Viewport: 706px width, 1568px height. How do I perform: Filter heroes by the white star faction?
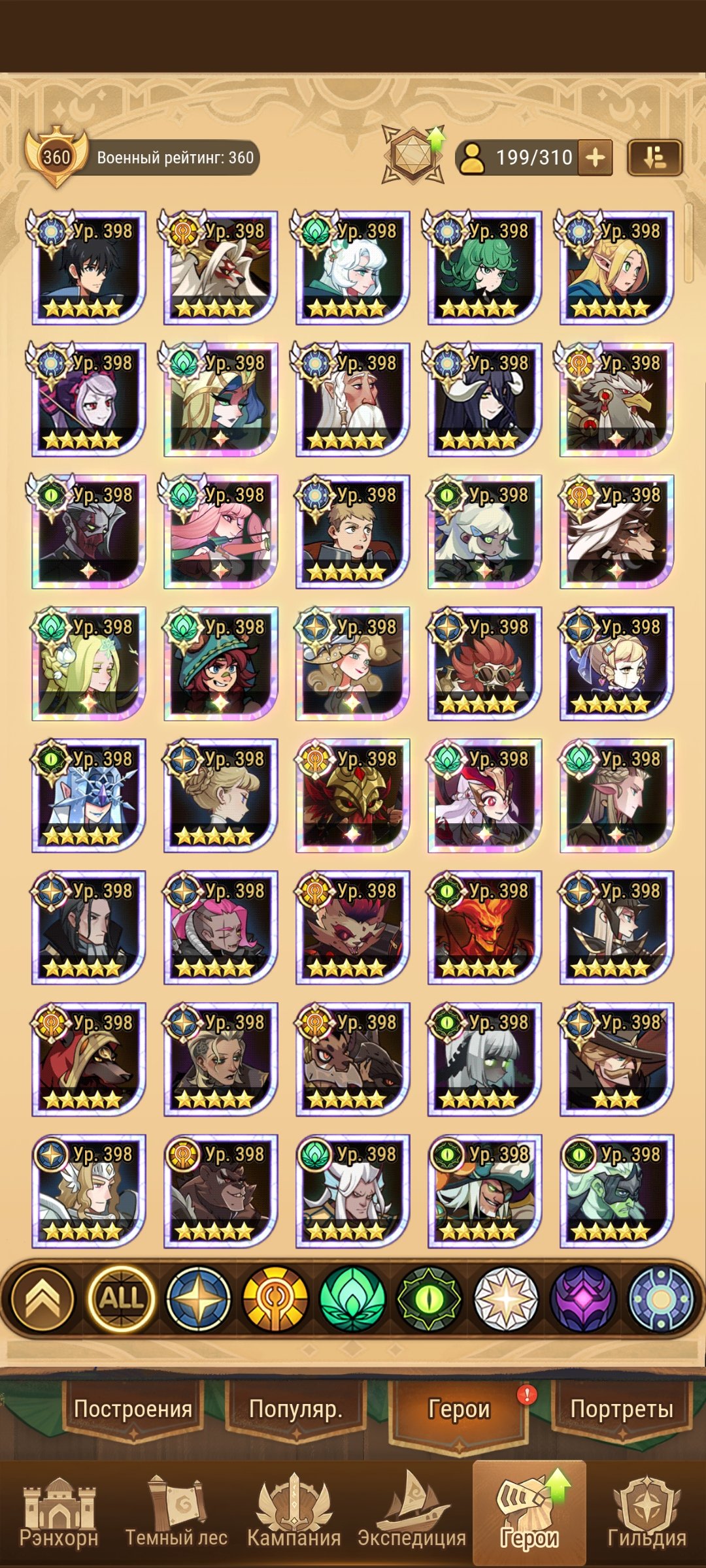click(505, 1298)
